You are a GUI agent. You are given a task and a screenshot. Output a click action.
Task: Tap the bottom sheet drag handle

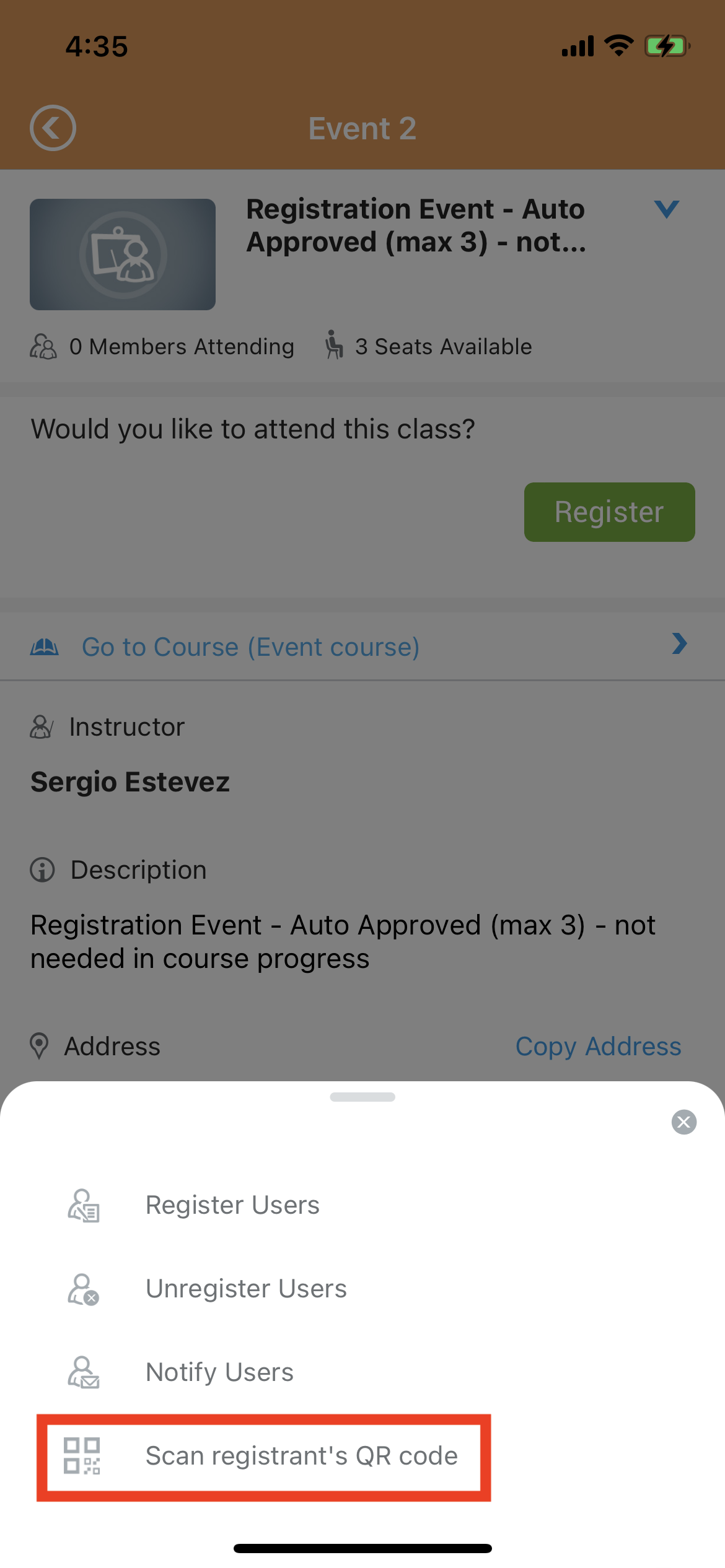362,1097
